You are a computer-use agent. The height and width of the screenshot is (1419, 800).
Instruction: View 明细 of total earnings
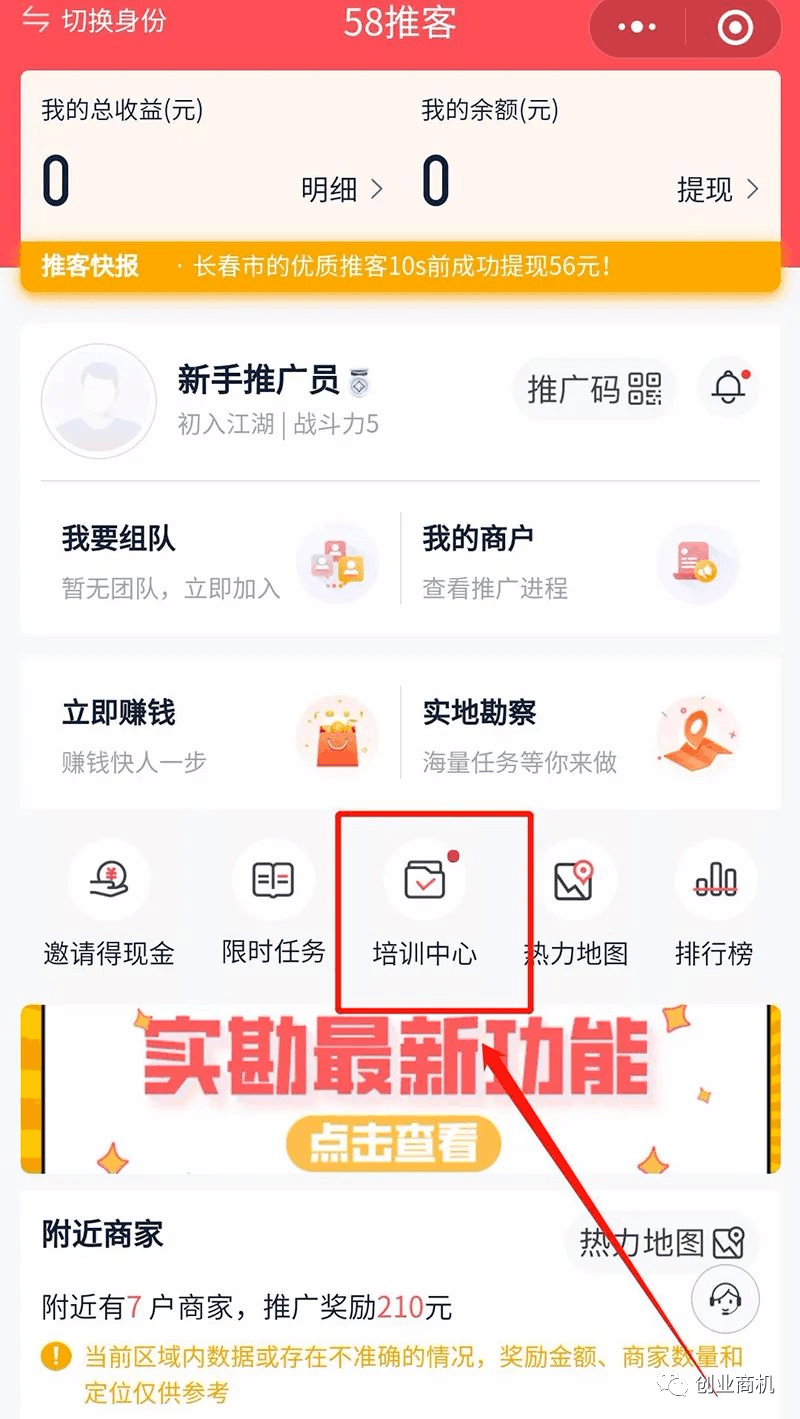[342, 189]
